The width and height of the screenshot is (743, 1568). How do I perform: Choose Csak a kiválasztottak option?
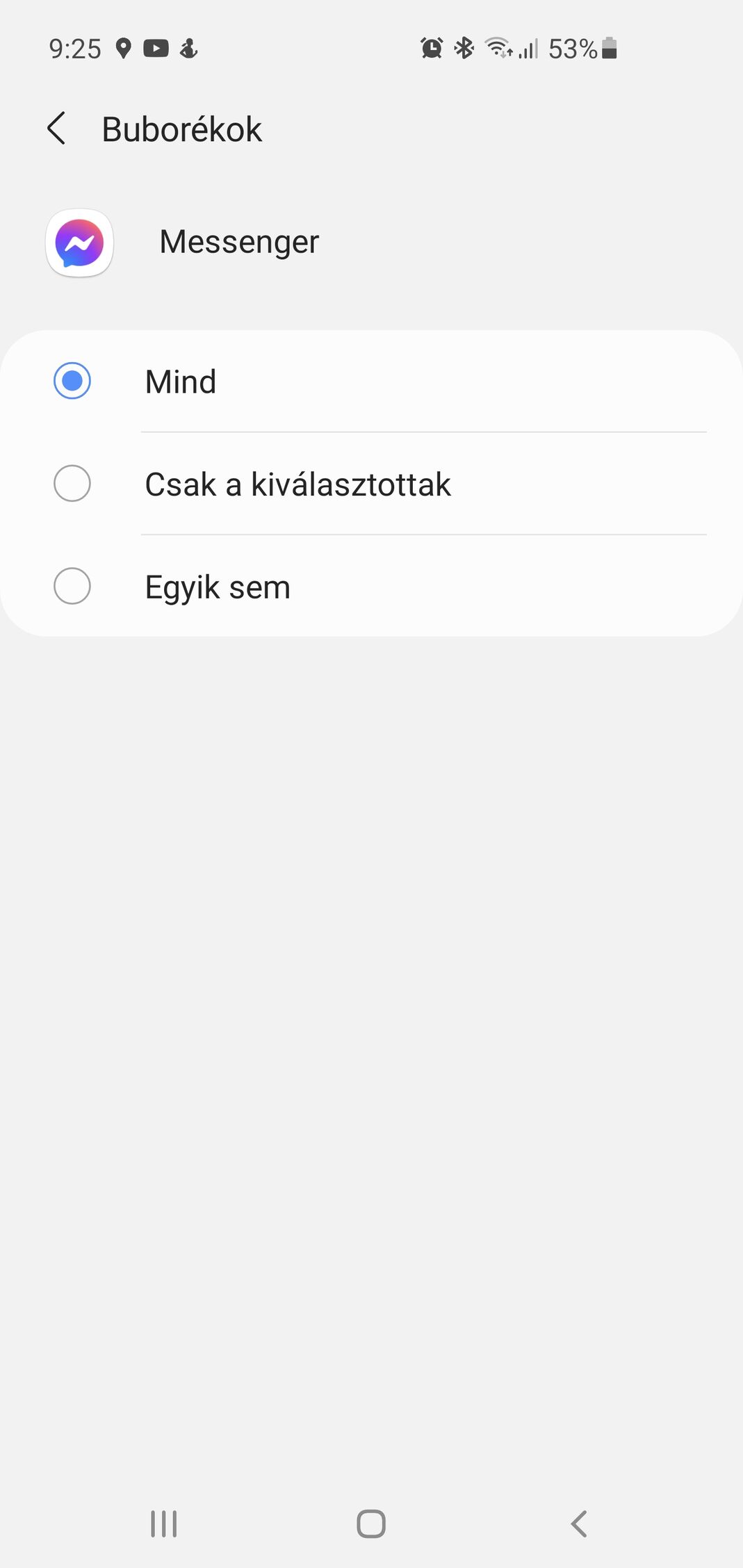click(371, 484)
